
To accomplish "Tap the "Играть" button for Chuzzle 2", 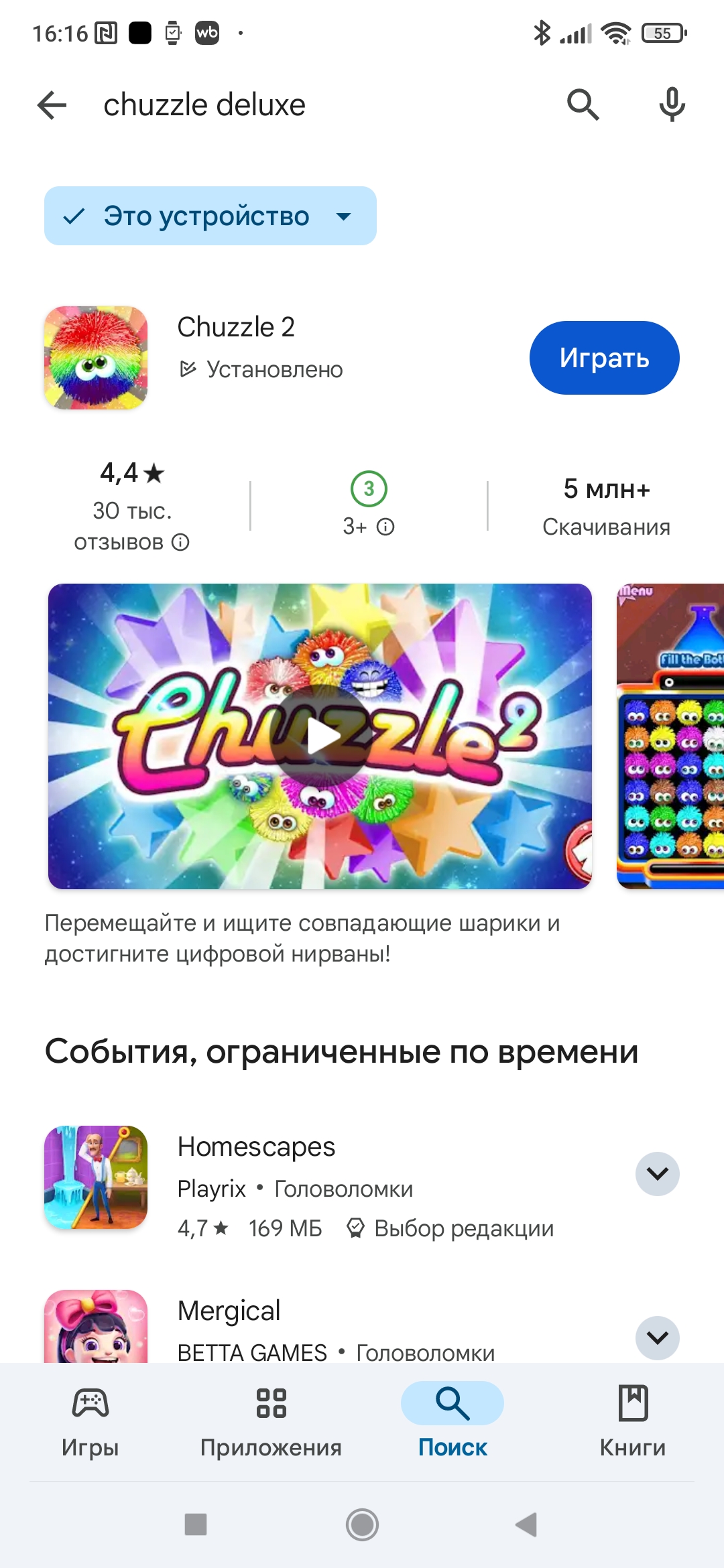I will [x=604, y=358].
